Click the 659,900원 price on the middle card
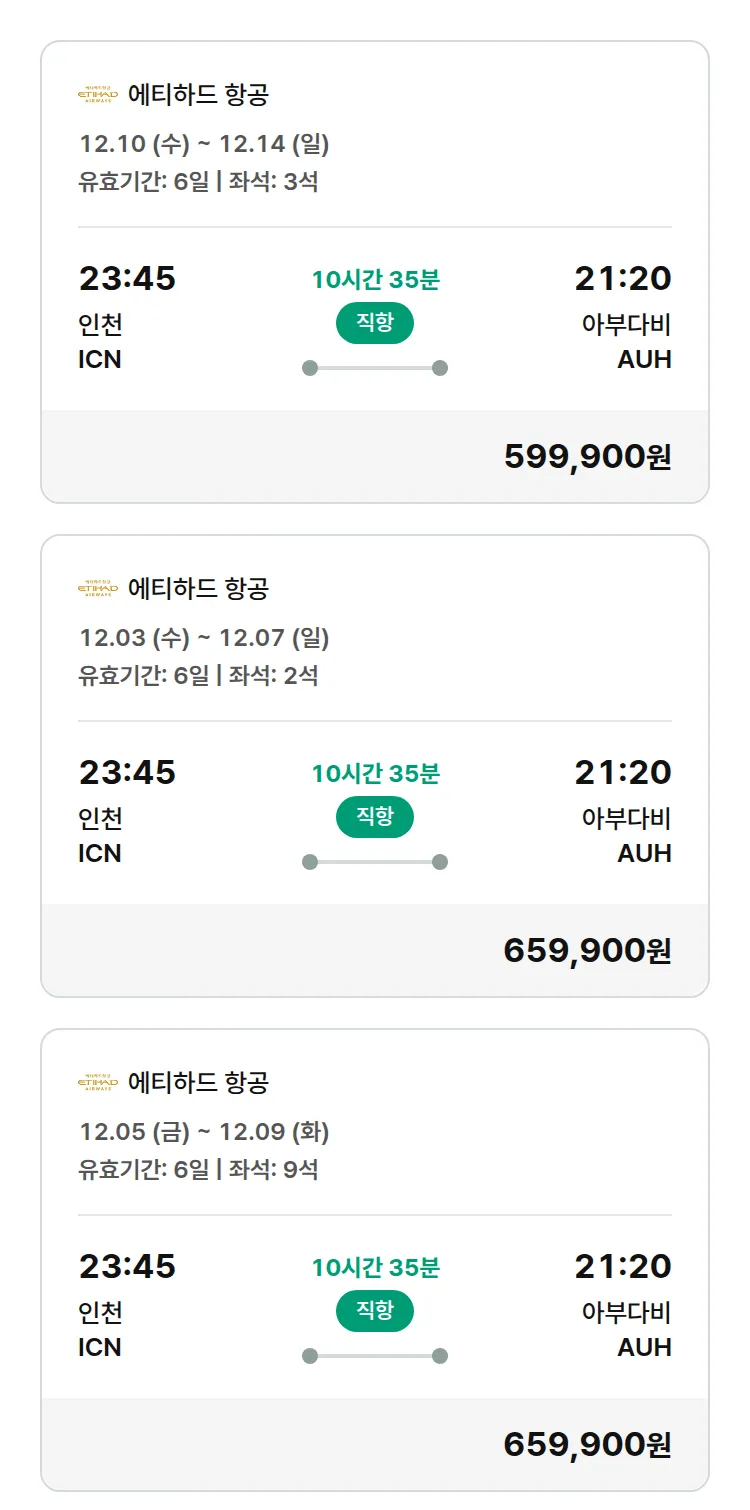Viewport: 750px width, 1510px height. (x=588, y=950)
